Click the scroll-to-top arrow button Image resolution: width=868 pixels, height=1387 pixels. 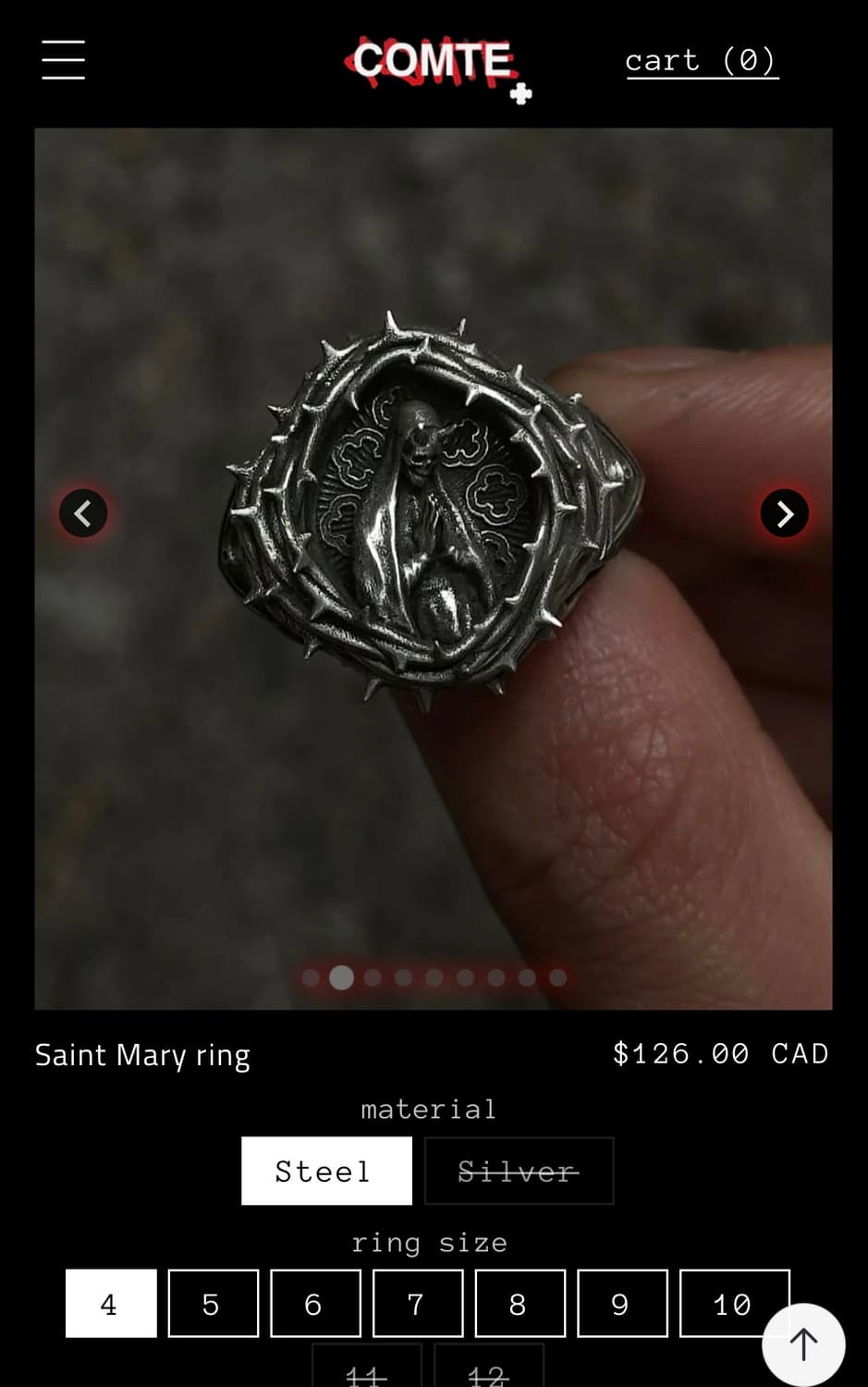(803, 1343)
